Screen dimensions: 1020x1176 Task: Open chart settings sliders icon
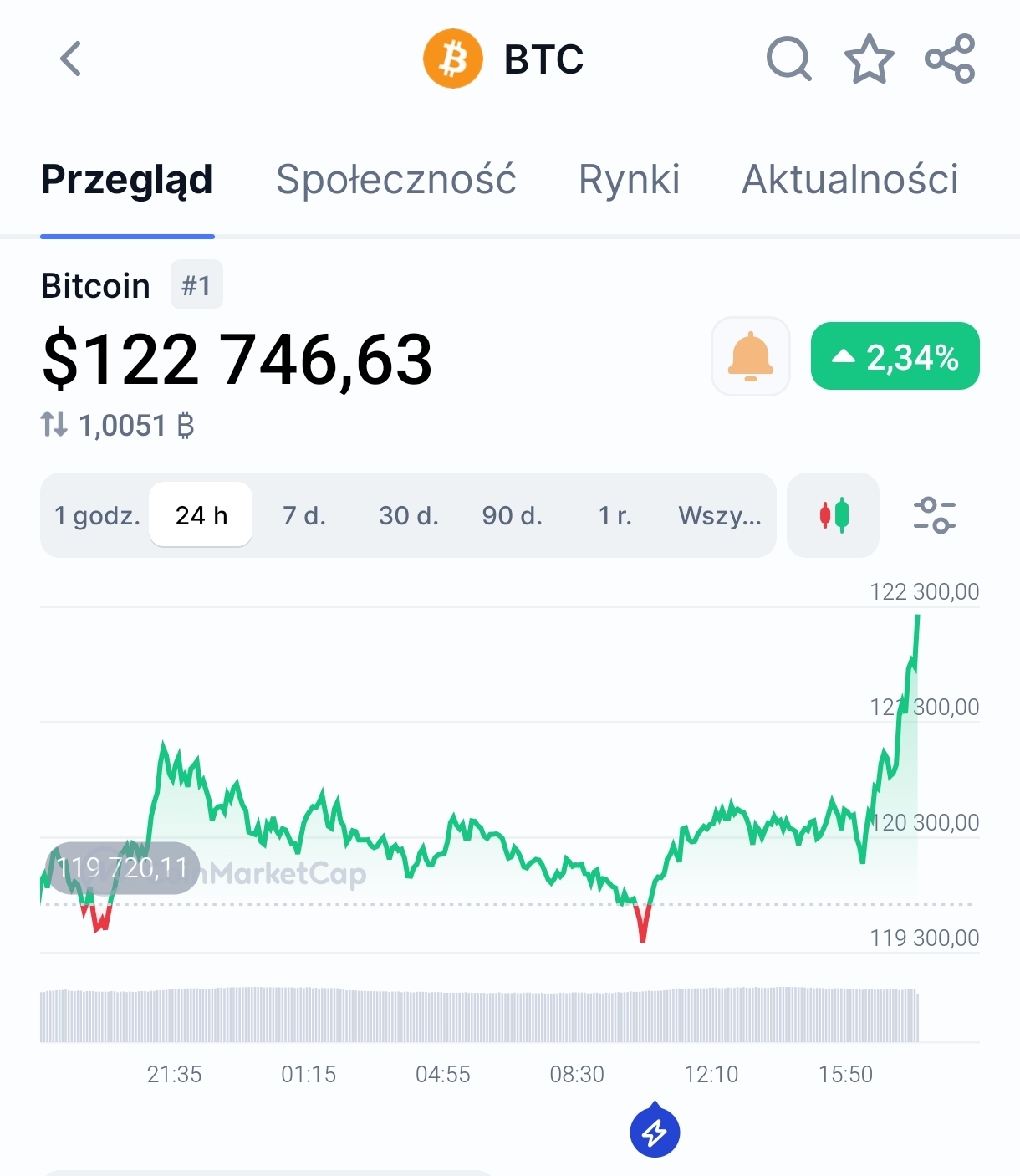(x=934, y=515)
